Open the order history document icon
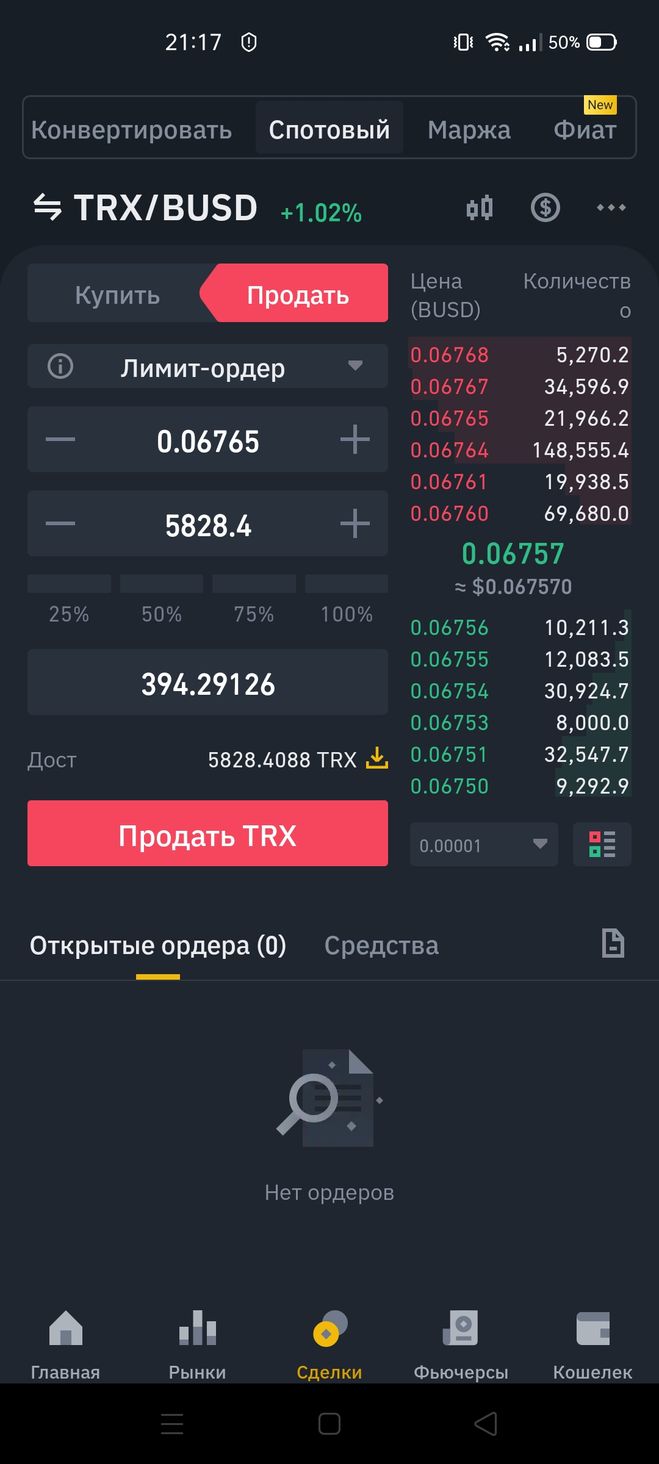Viewport: 659px width, 1464px height. pyautogui.click(x=613, y=943)
